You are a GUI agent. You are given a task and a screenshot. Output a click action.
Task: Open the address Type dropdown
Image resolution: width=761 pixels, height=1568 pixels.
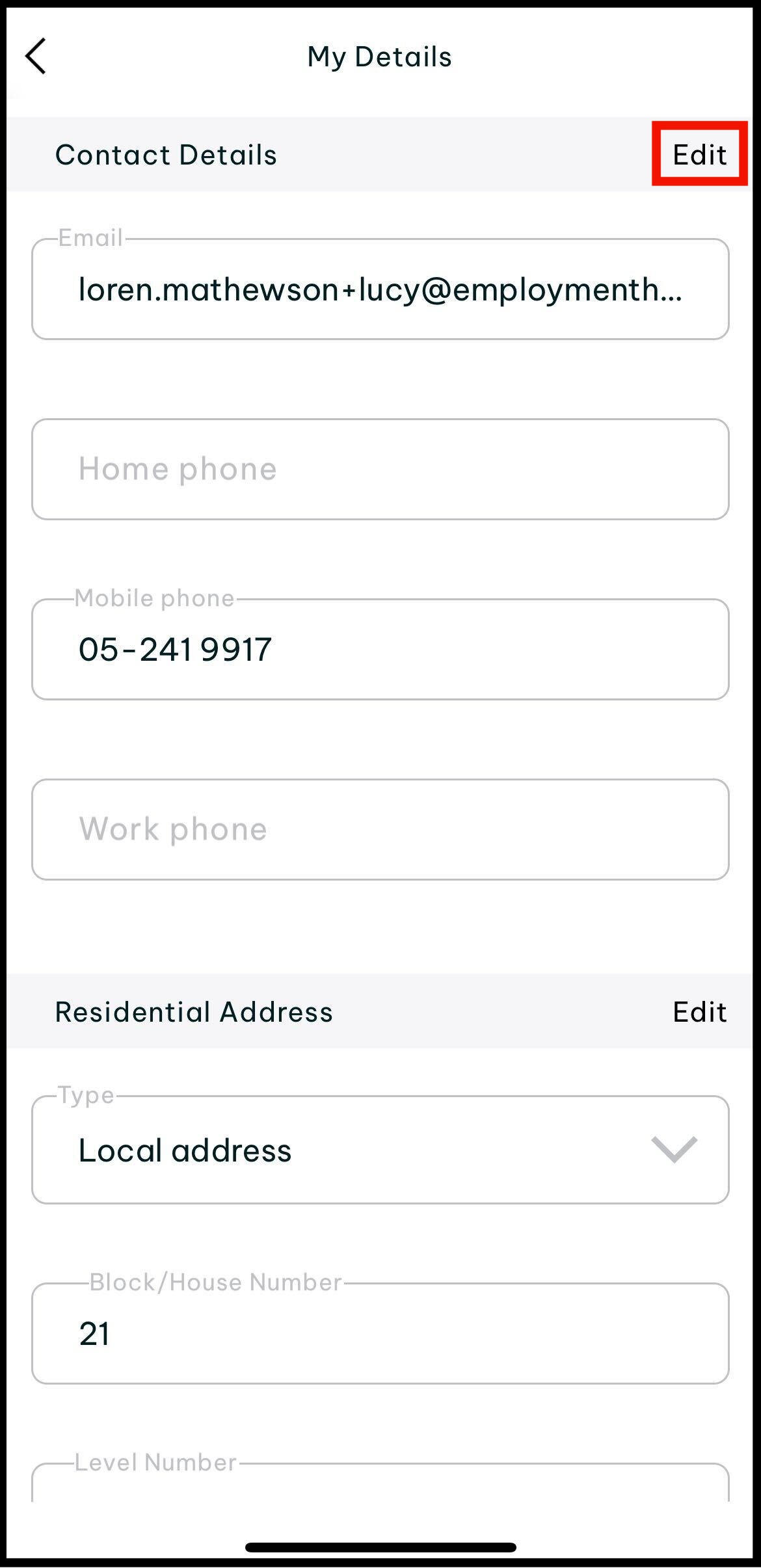point(380,1150)
